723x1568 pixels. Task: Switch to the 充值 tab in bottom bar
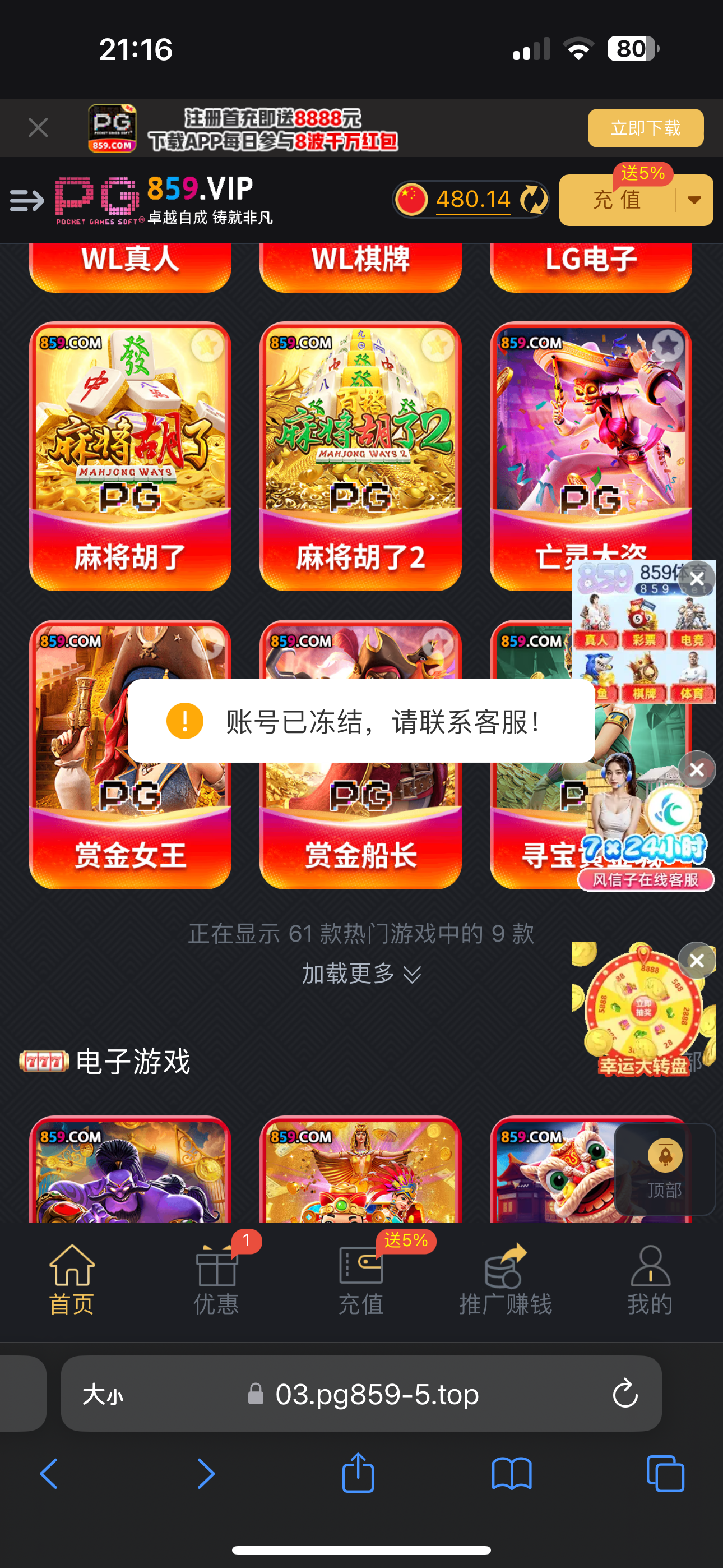tap(360, 1272)
